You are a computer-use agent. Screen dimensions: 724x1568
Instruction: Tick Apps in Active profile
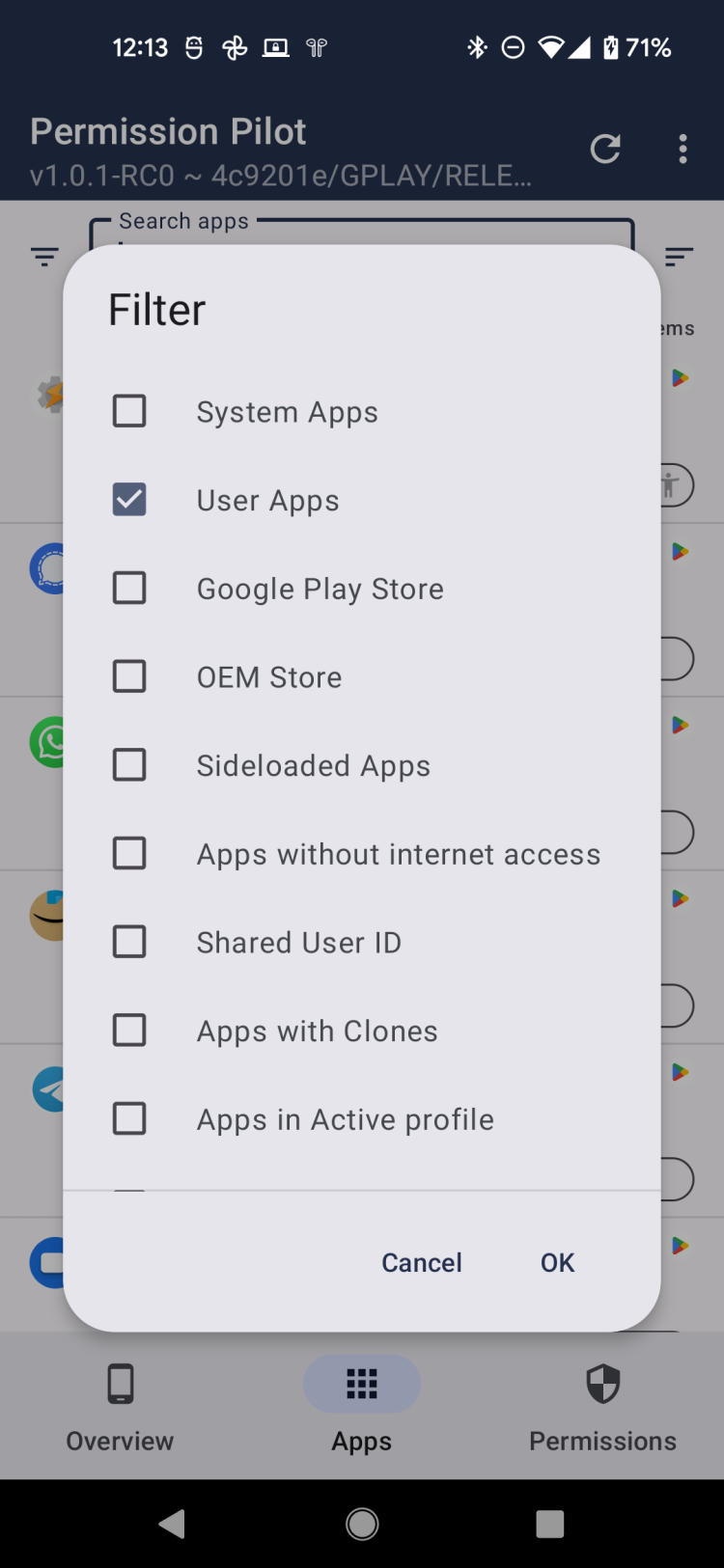coord(129,1118)
